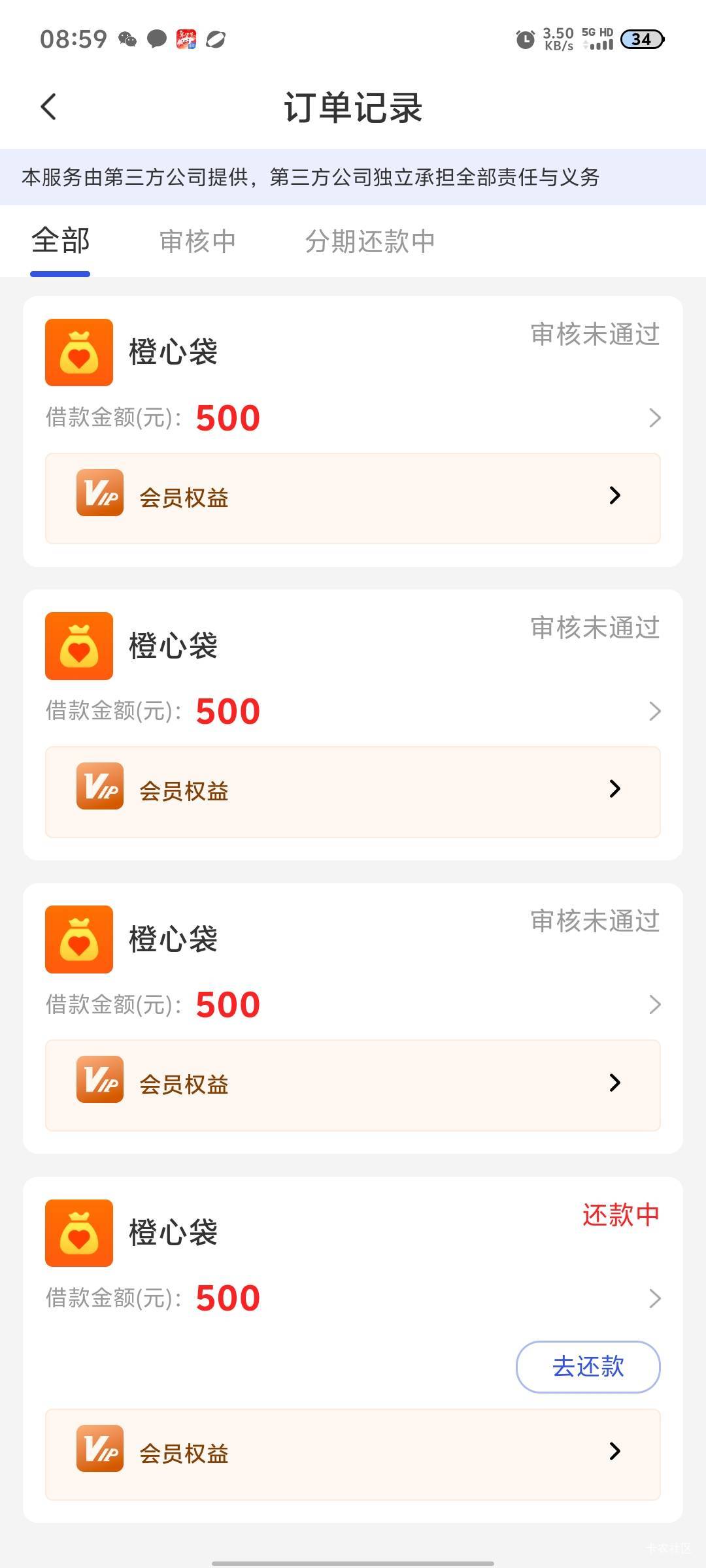
Task: Select the 全部 tab
Action: pyautogui.click(x=61, y=242)
